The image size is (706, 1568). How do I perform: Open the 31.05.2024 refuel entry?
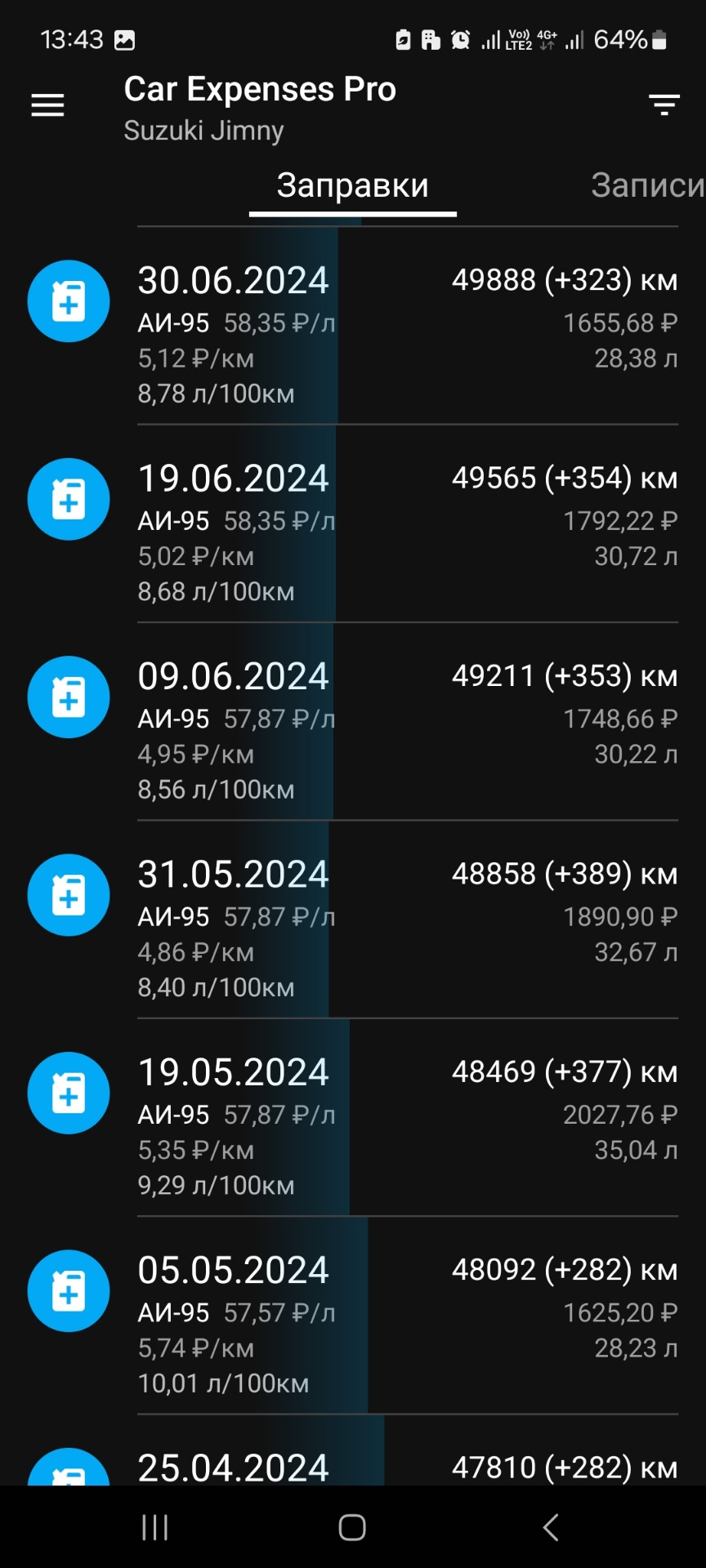pyautogui.click(x=407, y=920)
